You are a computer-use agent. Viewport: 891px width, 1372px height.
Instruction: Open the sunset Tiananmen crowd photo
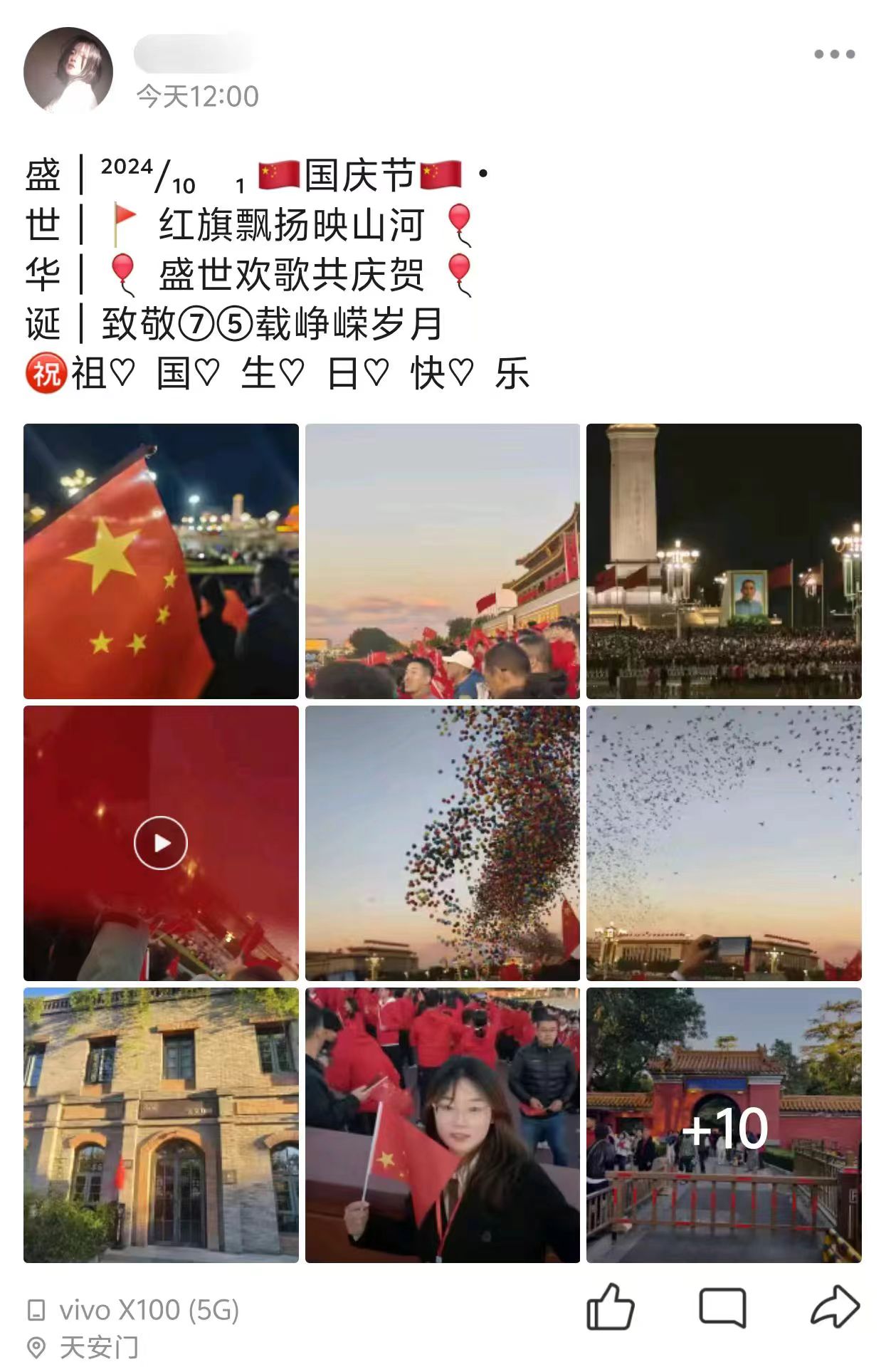443,561
